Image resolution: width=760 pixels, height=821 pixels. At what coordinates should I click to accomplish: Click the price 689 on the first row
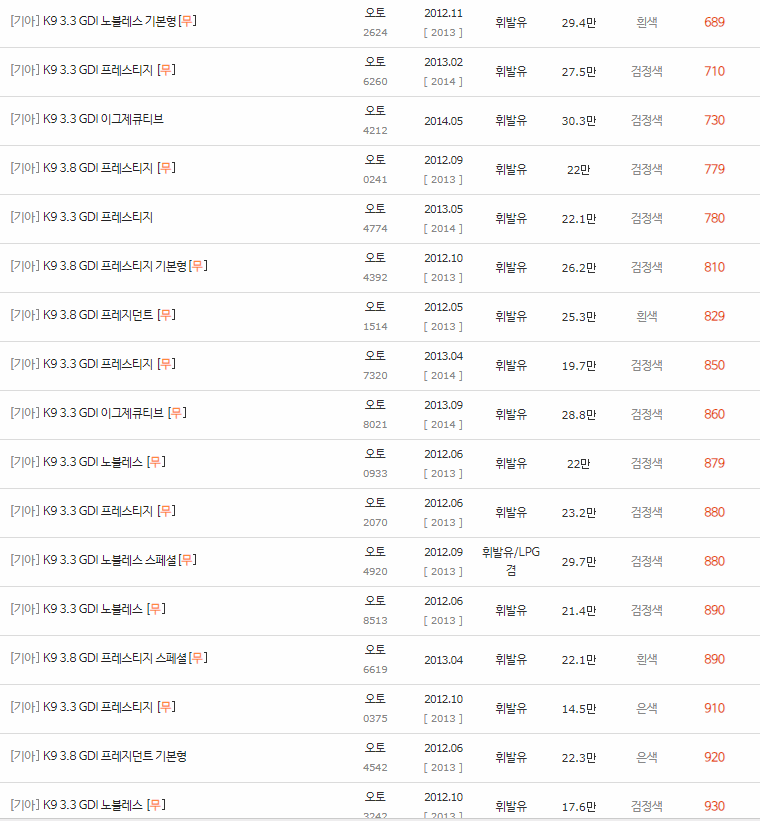pos(714,22)
